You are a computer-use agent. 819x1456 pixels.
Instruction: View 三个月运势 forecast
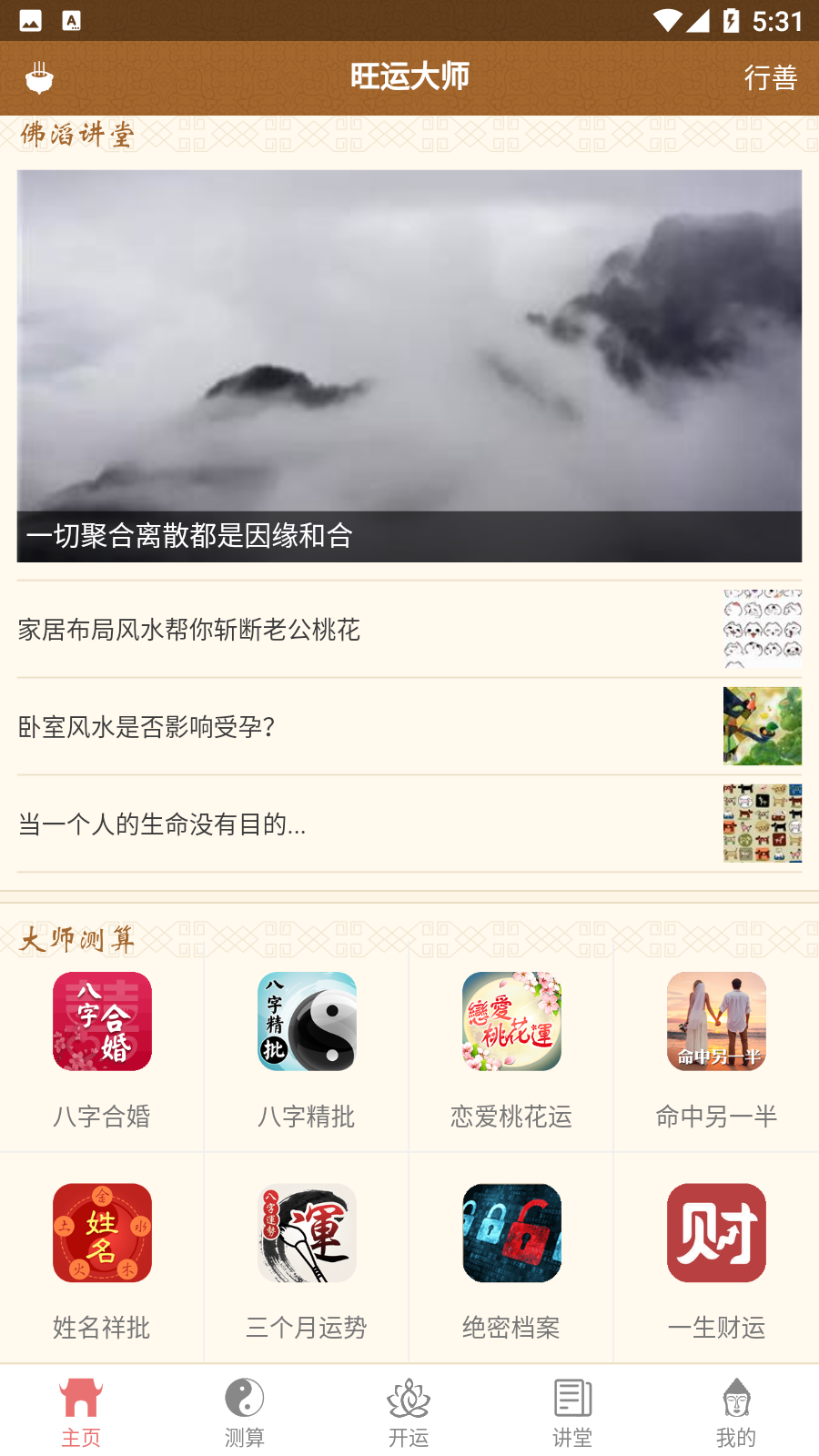[307, 1259]
